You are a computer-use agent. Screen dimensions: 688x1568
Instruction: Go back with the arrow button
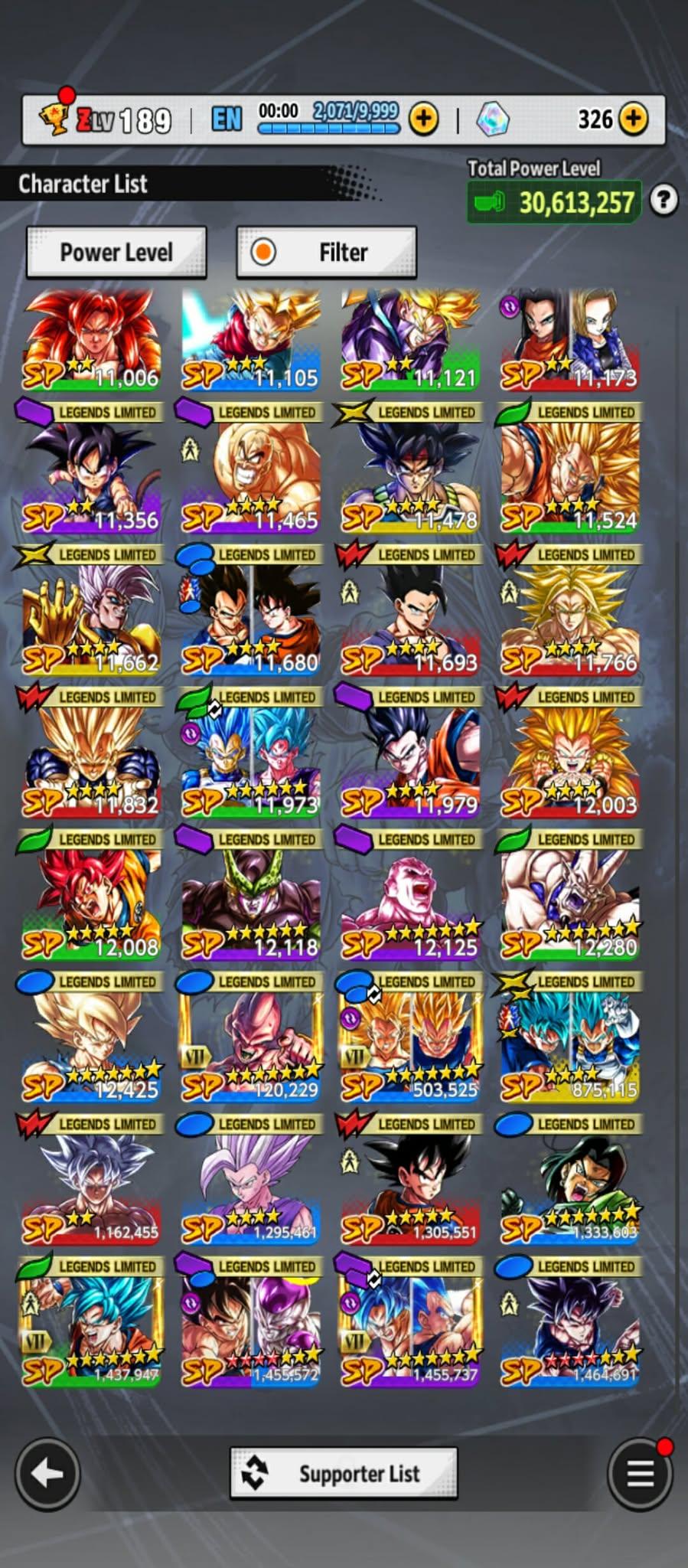pyautogui.click(x=47, y=1473)
